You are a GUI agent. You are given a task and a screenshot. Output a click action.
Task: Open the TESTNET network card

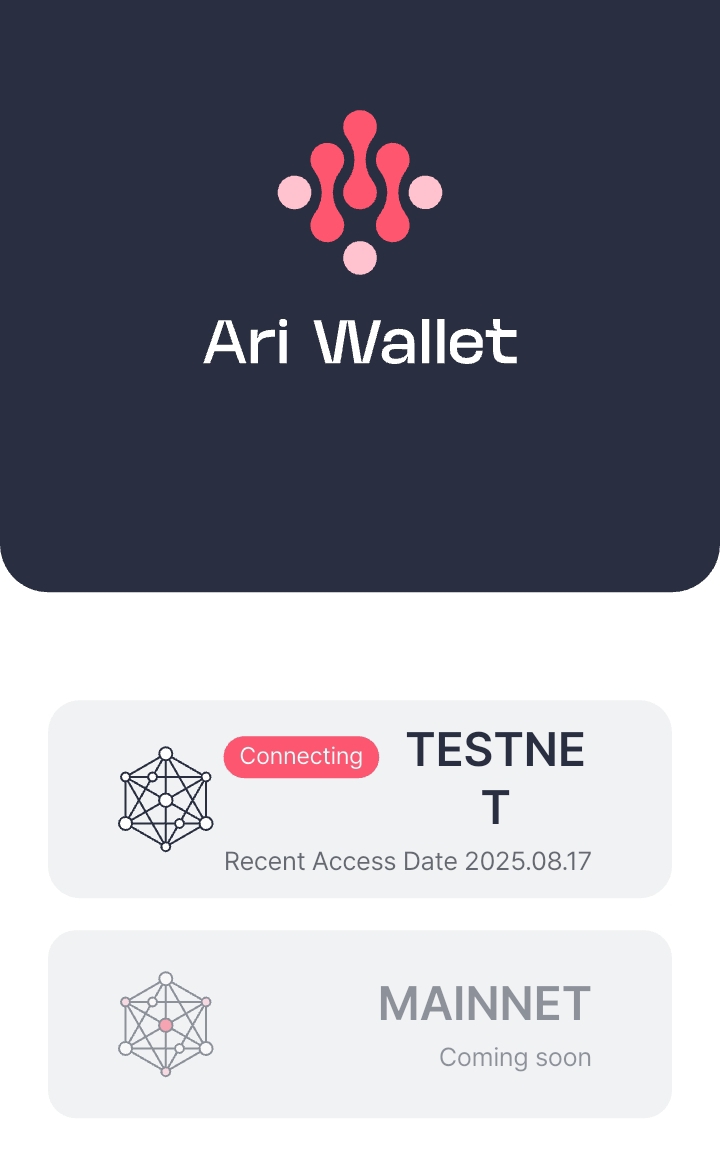click(x=360, y=799)
